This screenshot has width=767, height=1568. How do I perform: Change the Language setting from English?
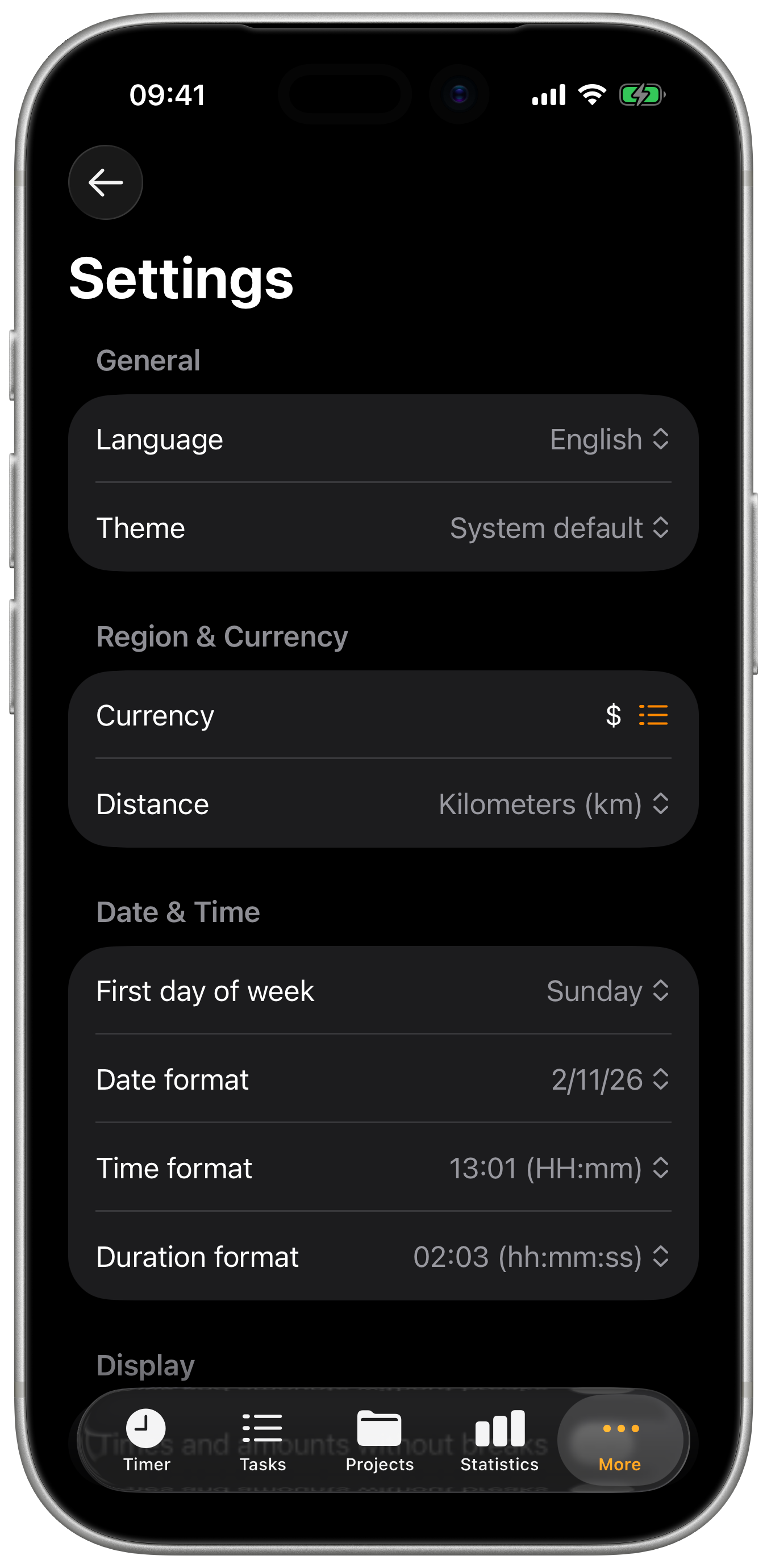click(608, 440)
